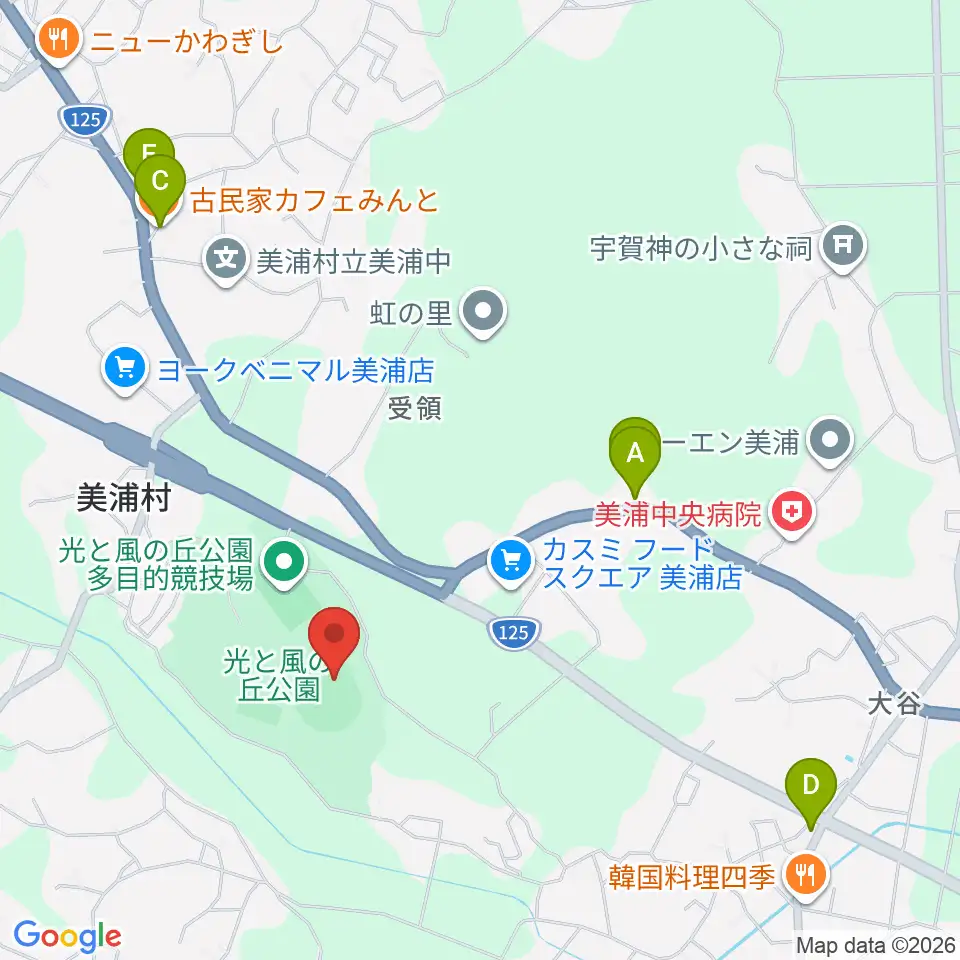This screenshot has height=960, width=960.
Task: Open 韓国料理四季 restaurant pin
Action: (806, 877)
